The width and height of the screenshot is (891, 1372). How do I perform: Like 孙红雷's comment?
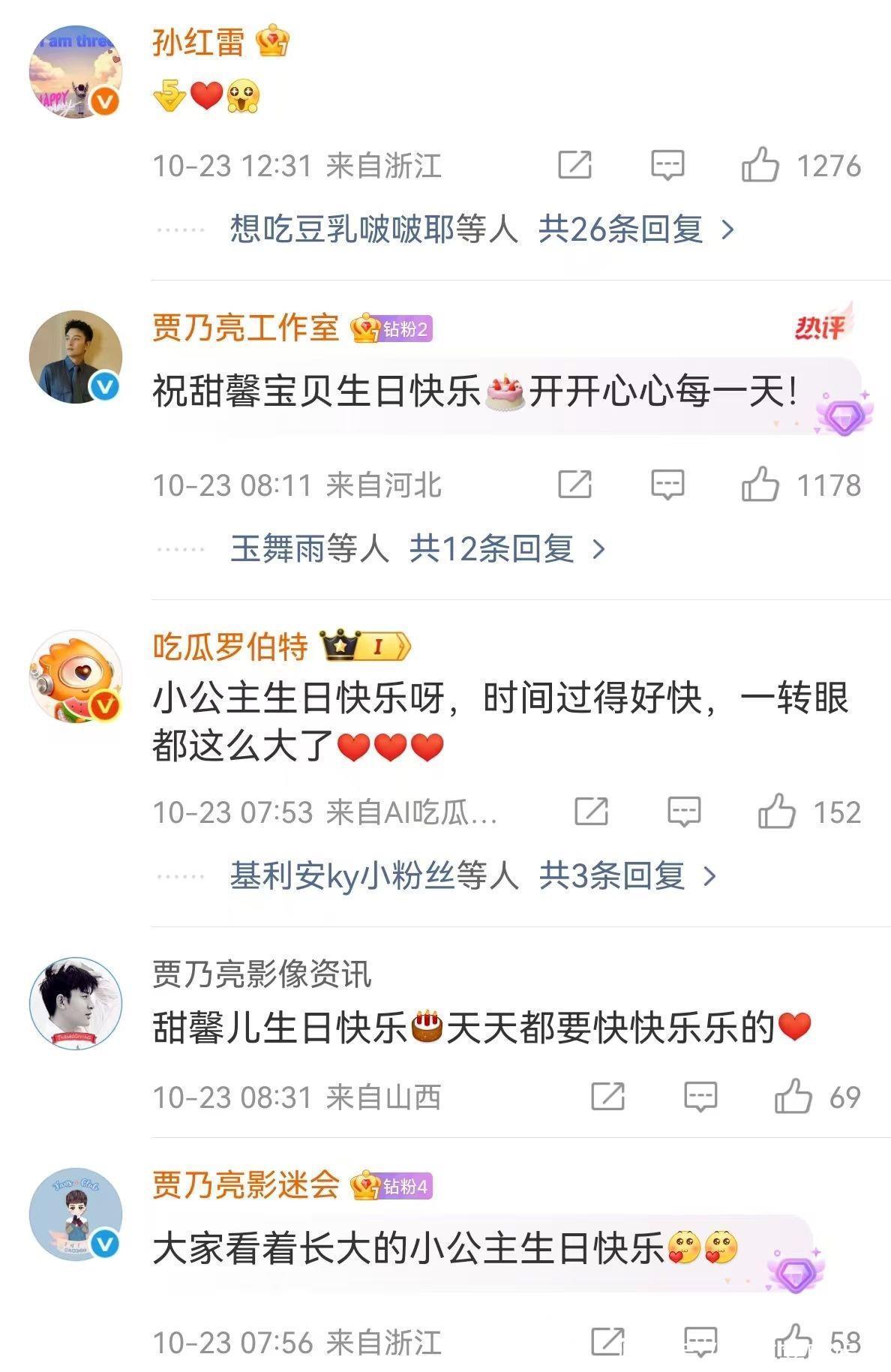tap(759, 165)
